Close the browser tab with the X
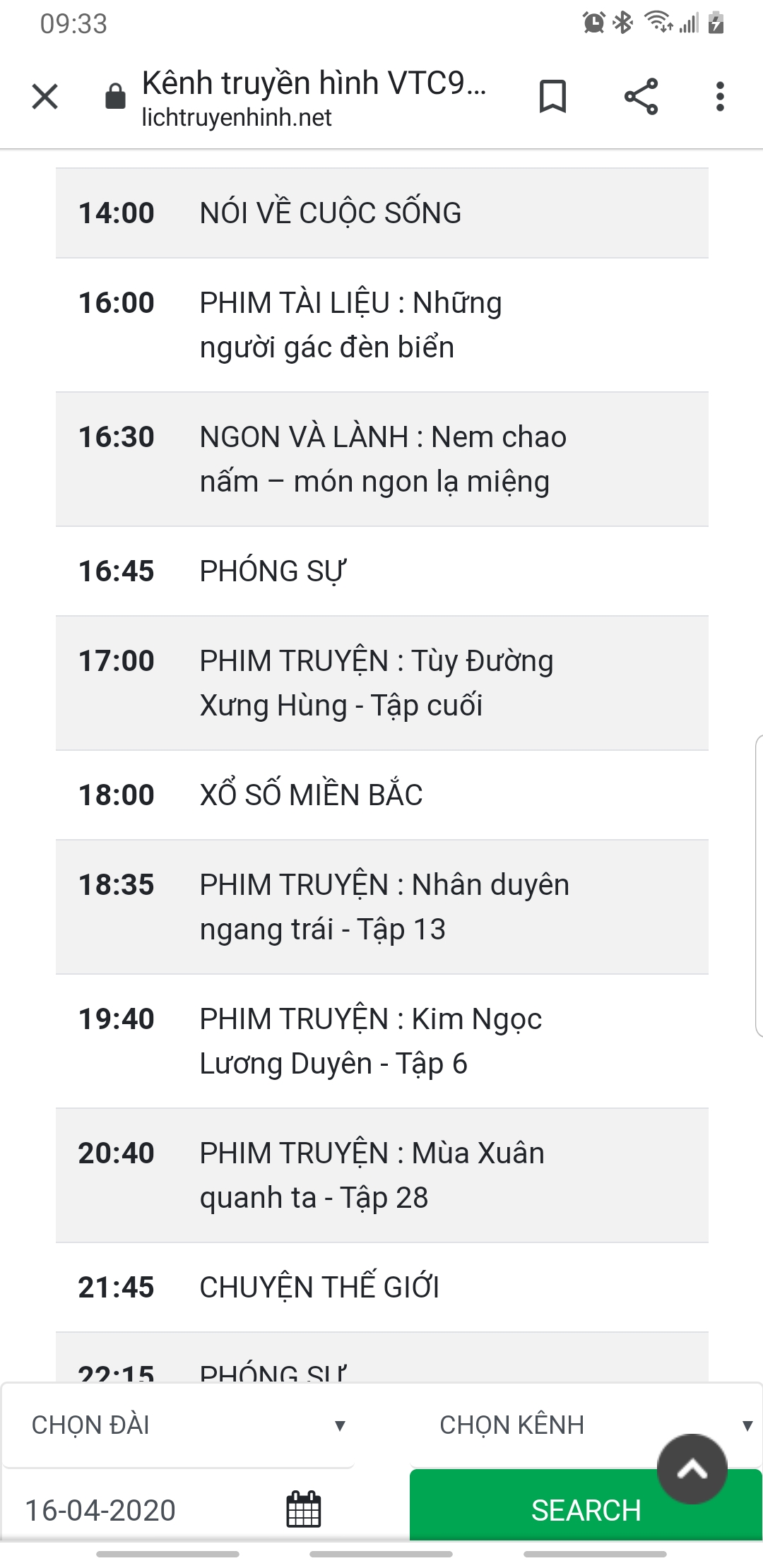Viewport: 763px width, 1568px height. 45,97
